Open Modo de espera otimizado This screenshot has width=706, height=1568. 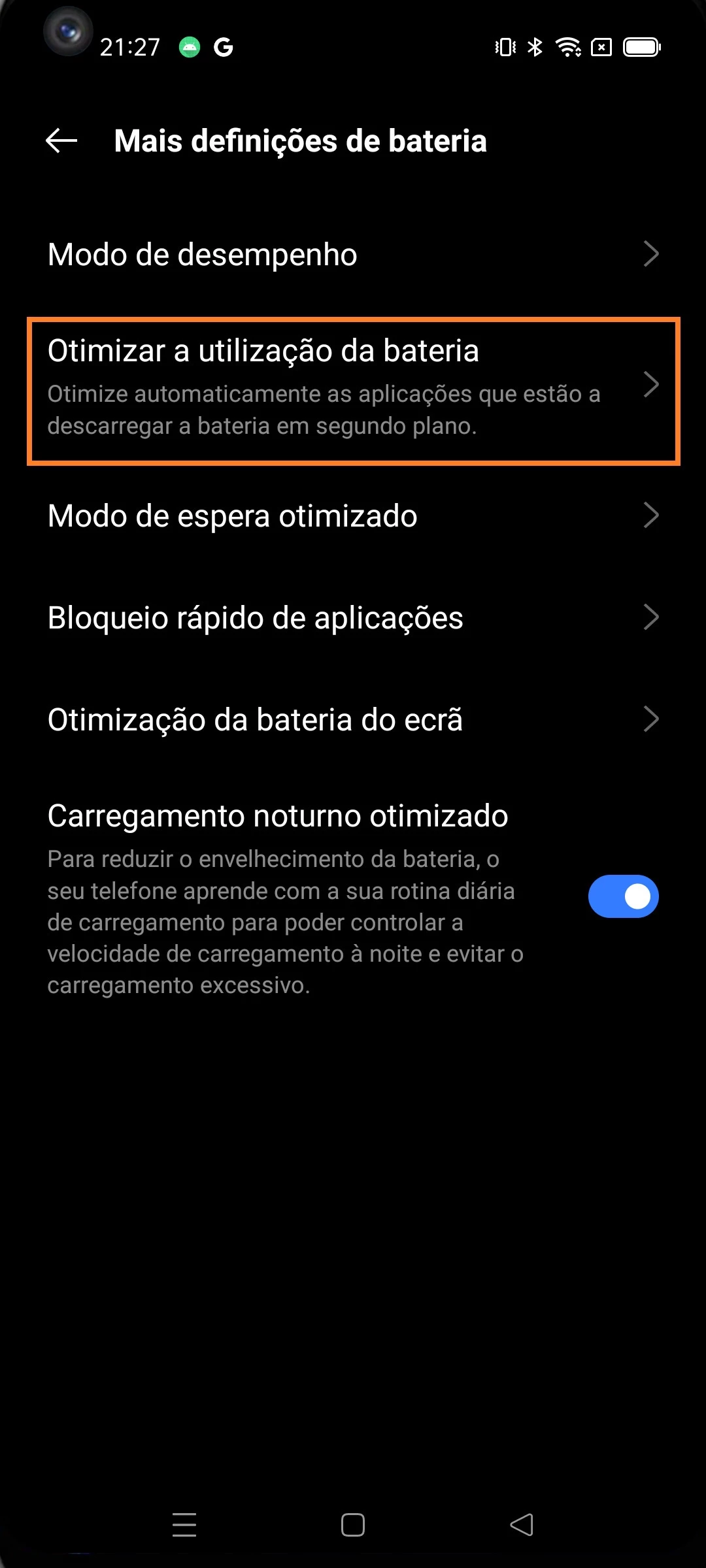click(353, 515)
